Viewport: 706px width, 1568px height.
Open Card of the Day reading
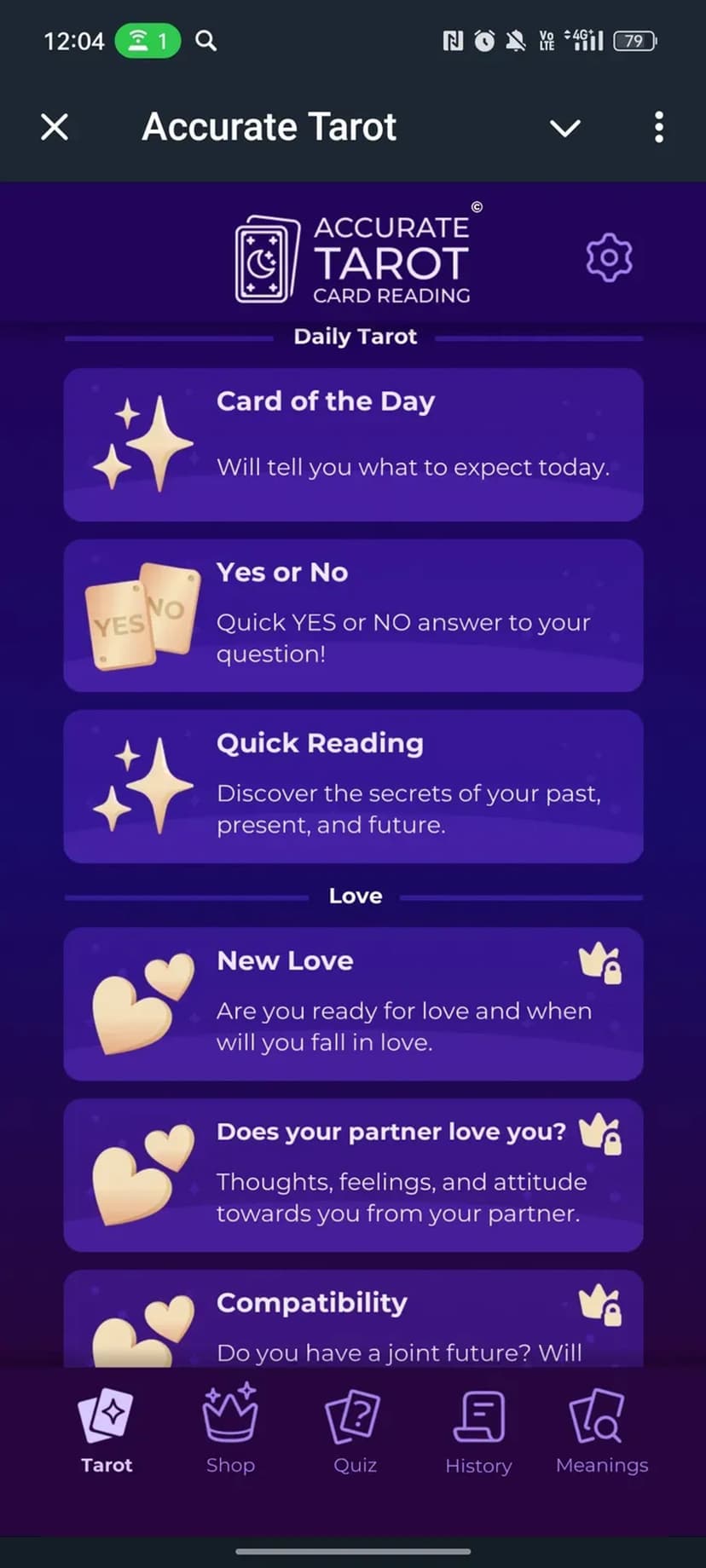353,444
